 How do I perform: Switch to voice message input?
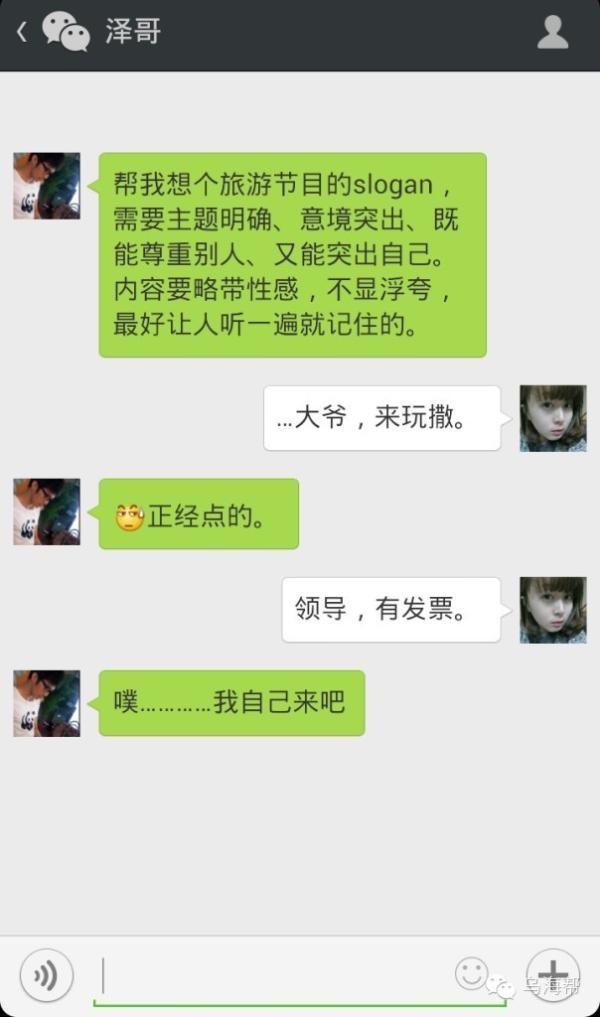(x=46, y=975)
